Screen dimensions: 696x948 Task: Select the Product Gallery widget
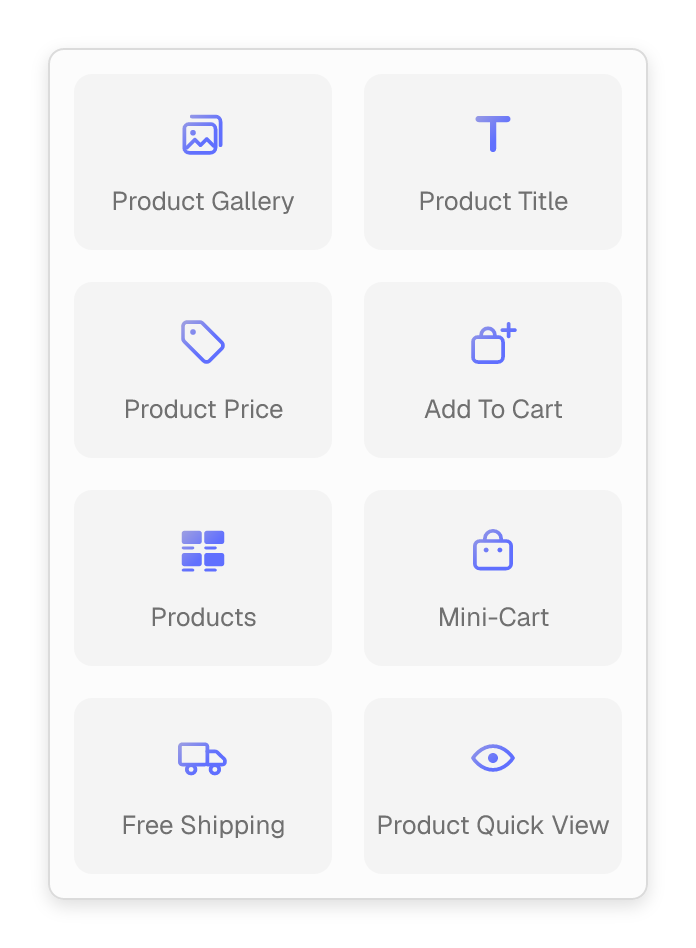click(203, 161)
